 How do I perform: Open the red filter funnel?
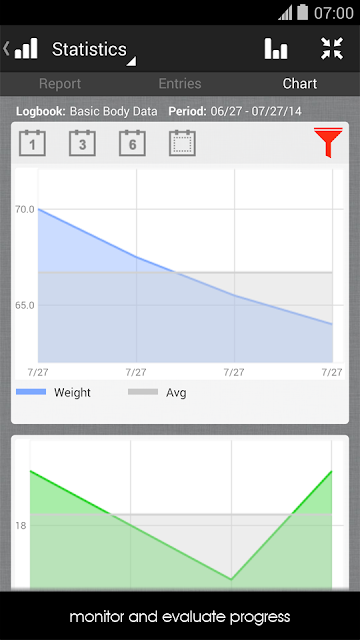tap(328, 142)
